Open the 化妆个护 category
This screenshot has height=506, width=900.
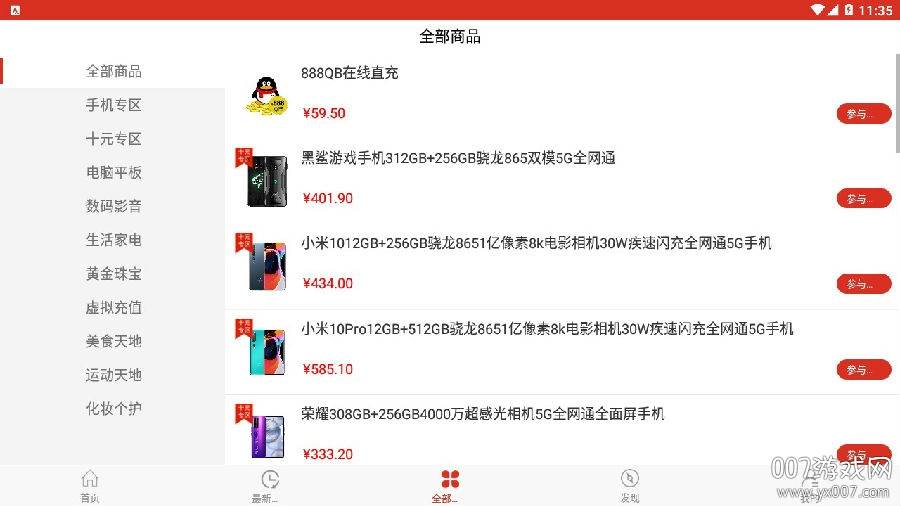click(x=113, y=408)
